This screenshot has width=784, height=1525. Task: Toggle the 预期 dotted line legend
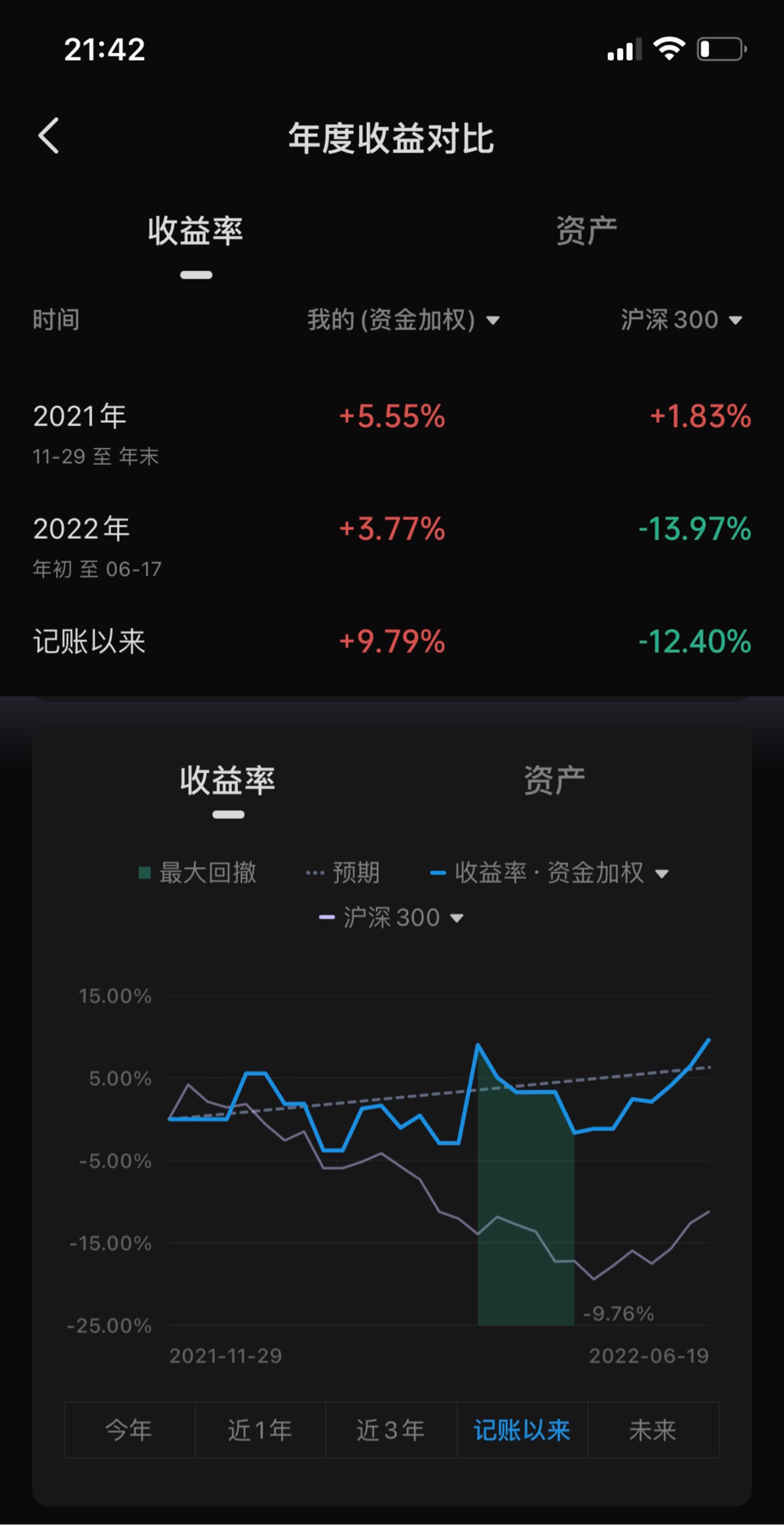coord(342,873)
